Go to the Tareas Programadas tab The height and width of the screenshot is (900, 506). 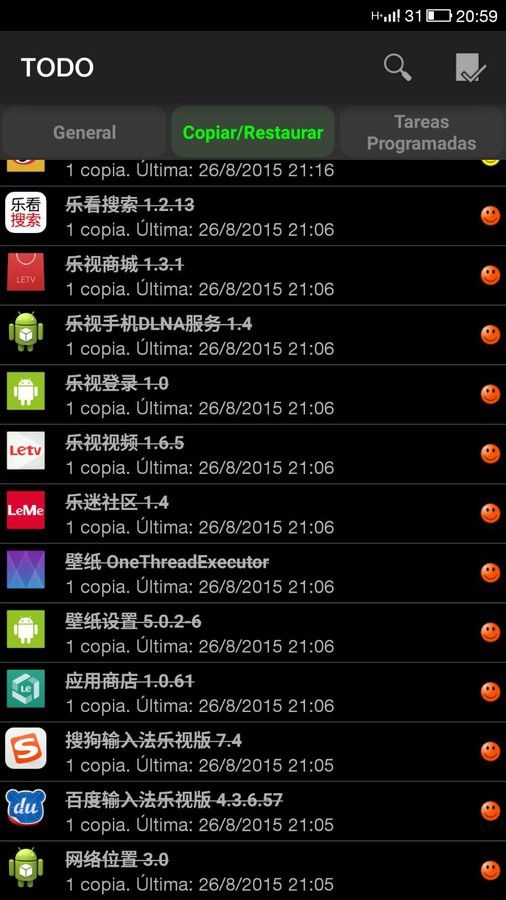tap(422, 133)
